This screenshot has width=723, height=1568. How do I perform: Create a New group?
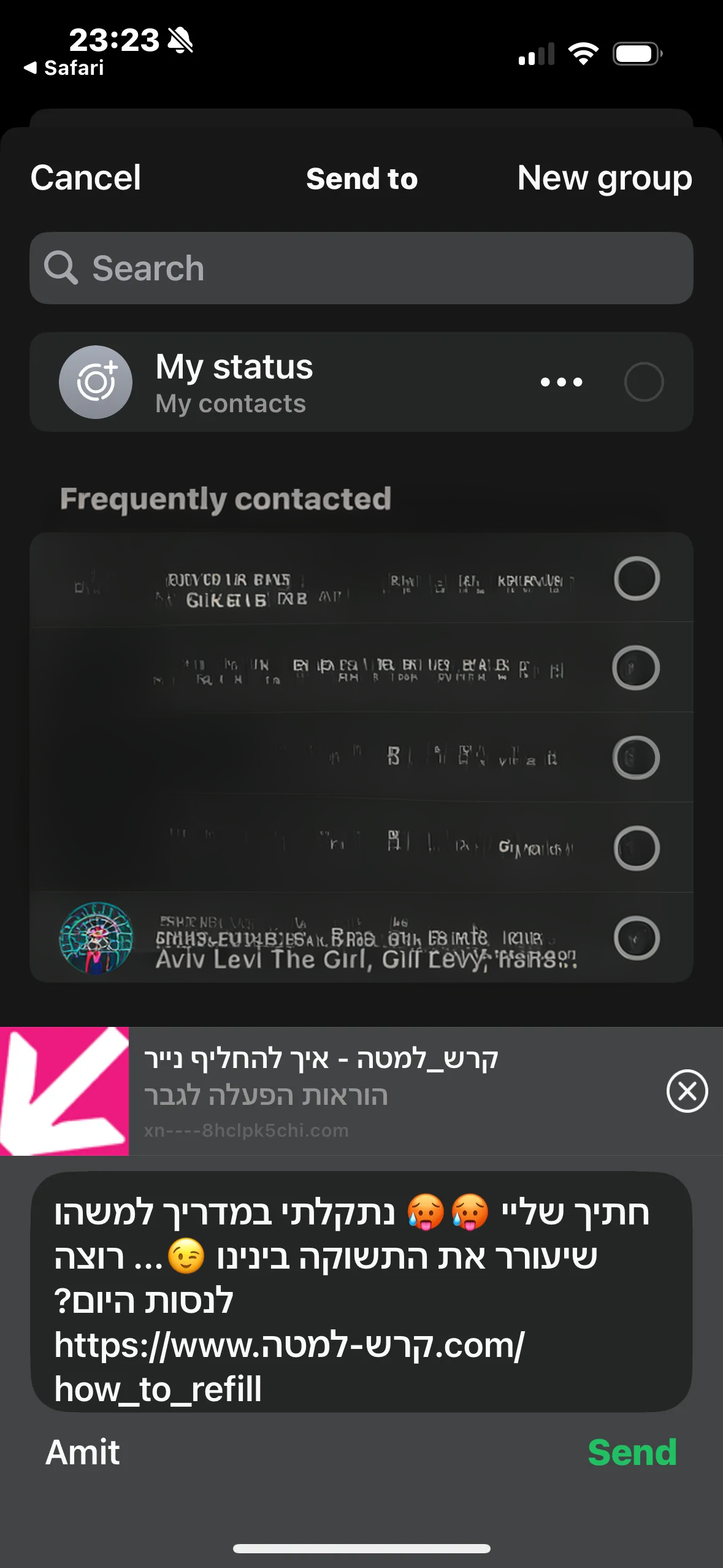(604, 178)
